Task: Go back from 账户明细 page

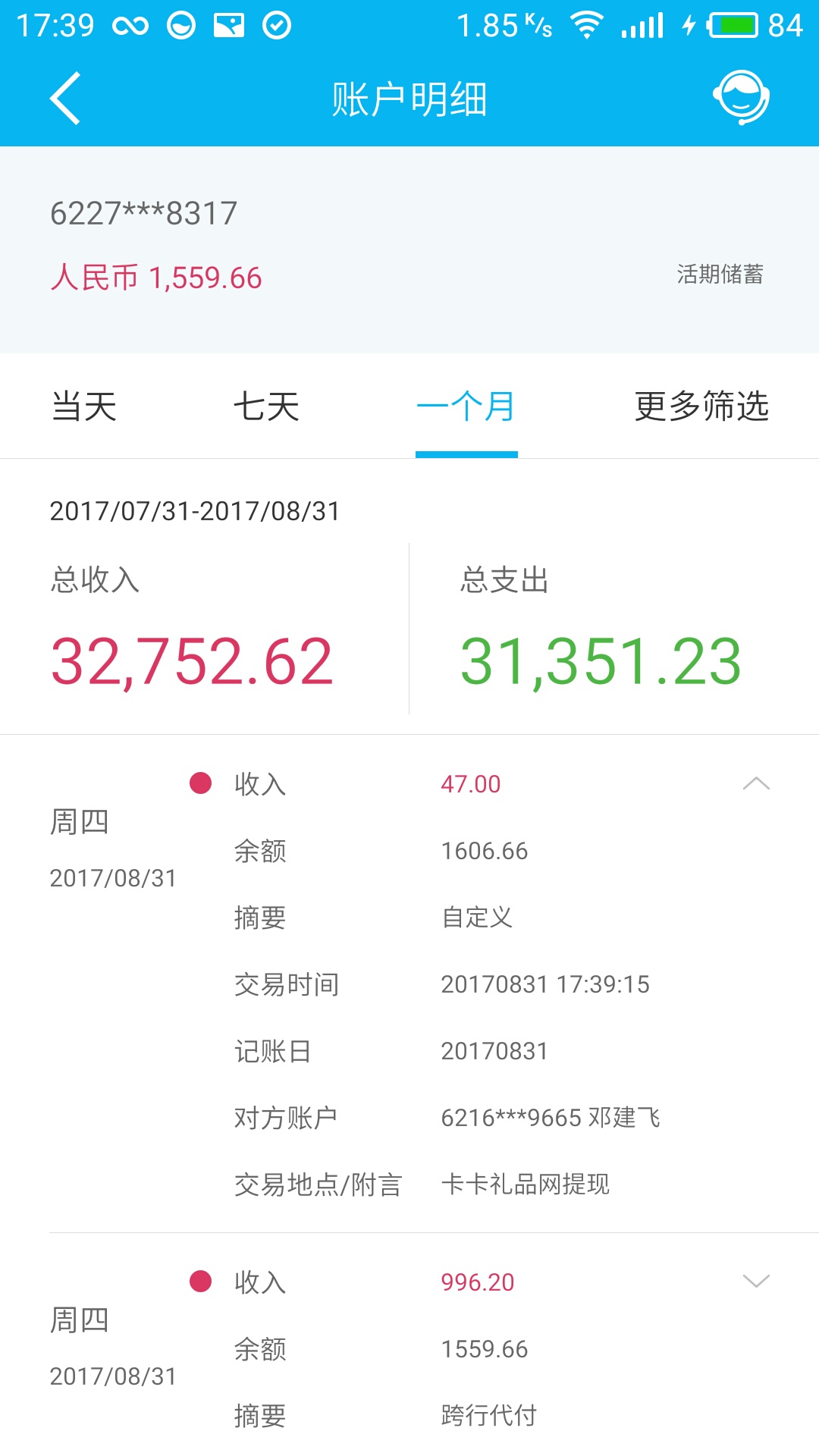Action: tap(65, 99)
